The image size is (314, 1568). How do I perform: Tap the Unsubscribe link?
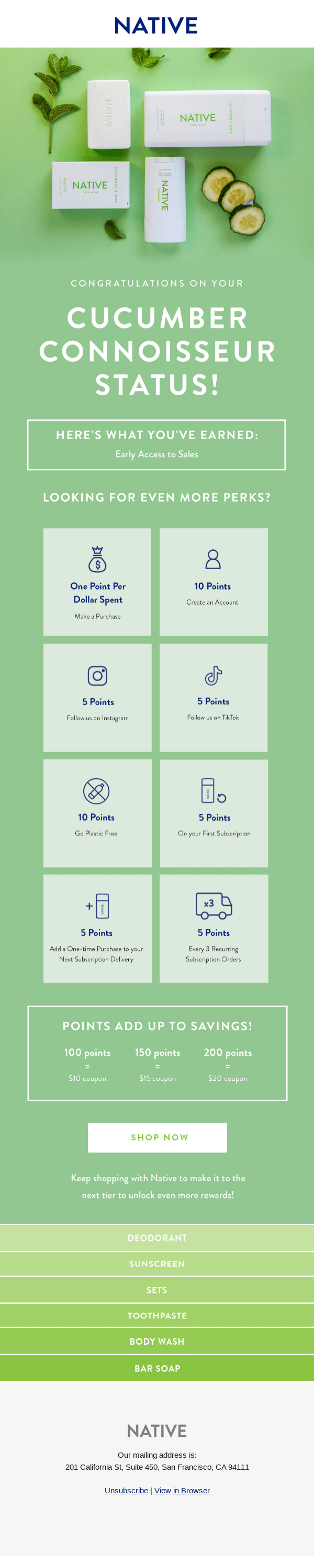coord(126,1490)
